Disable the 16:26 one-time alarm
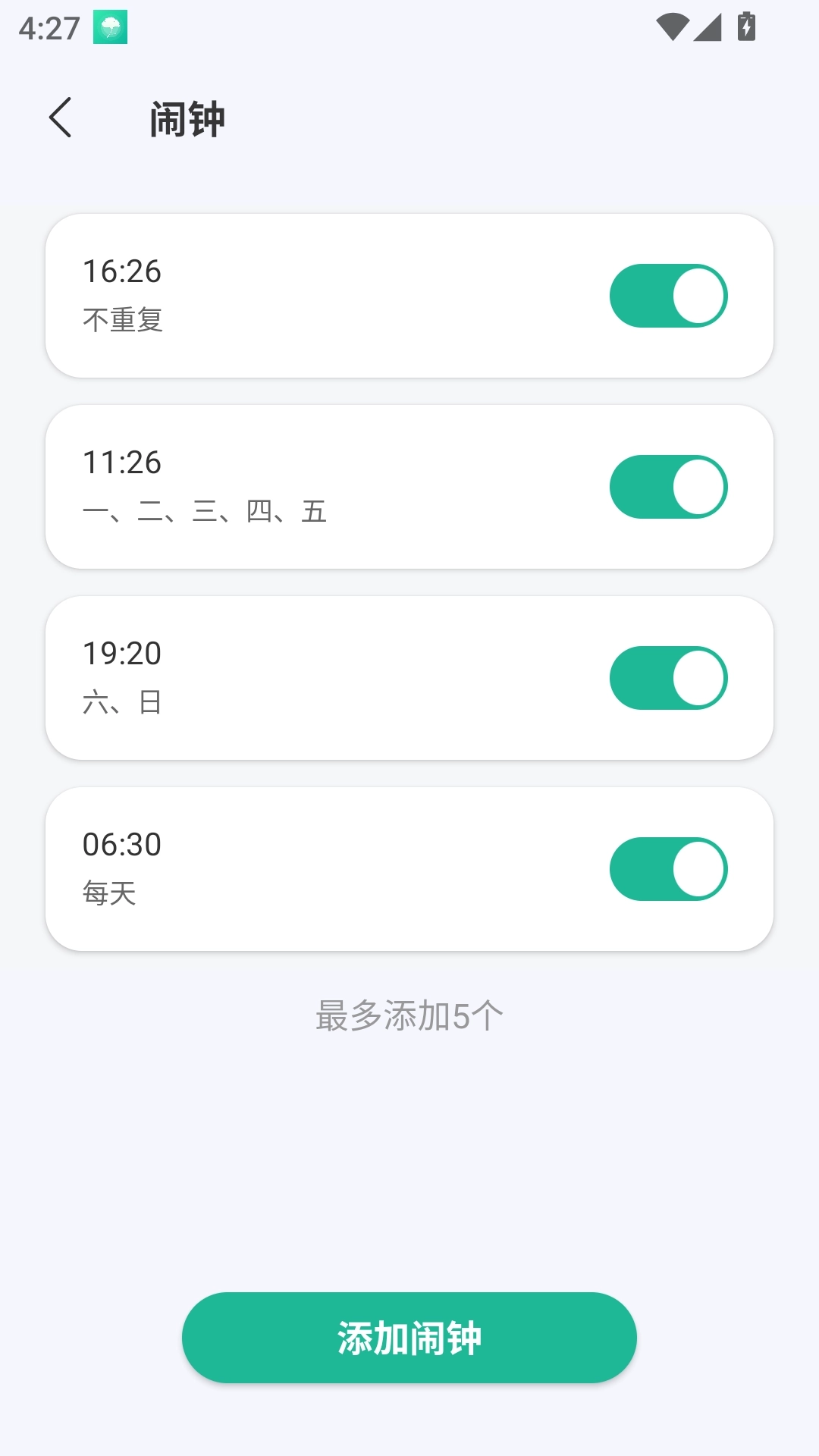The width and height of the screenshot is (819, 1456). point(668,296)
